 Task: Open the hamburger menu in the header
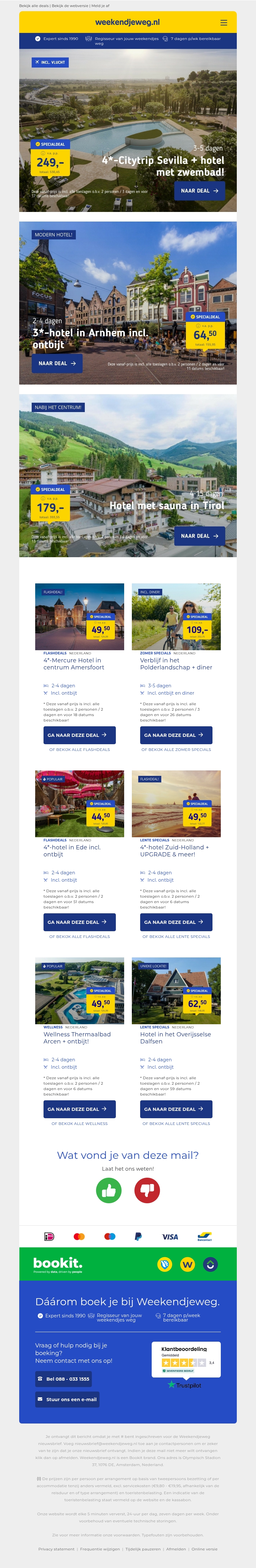pyautogui.click(x=224, y=22)
